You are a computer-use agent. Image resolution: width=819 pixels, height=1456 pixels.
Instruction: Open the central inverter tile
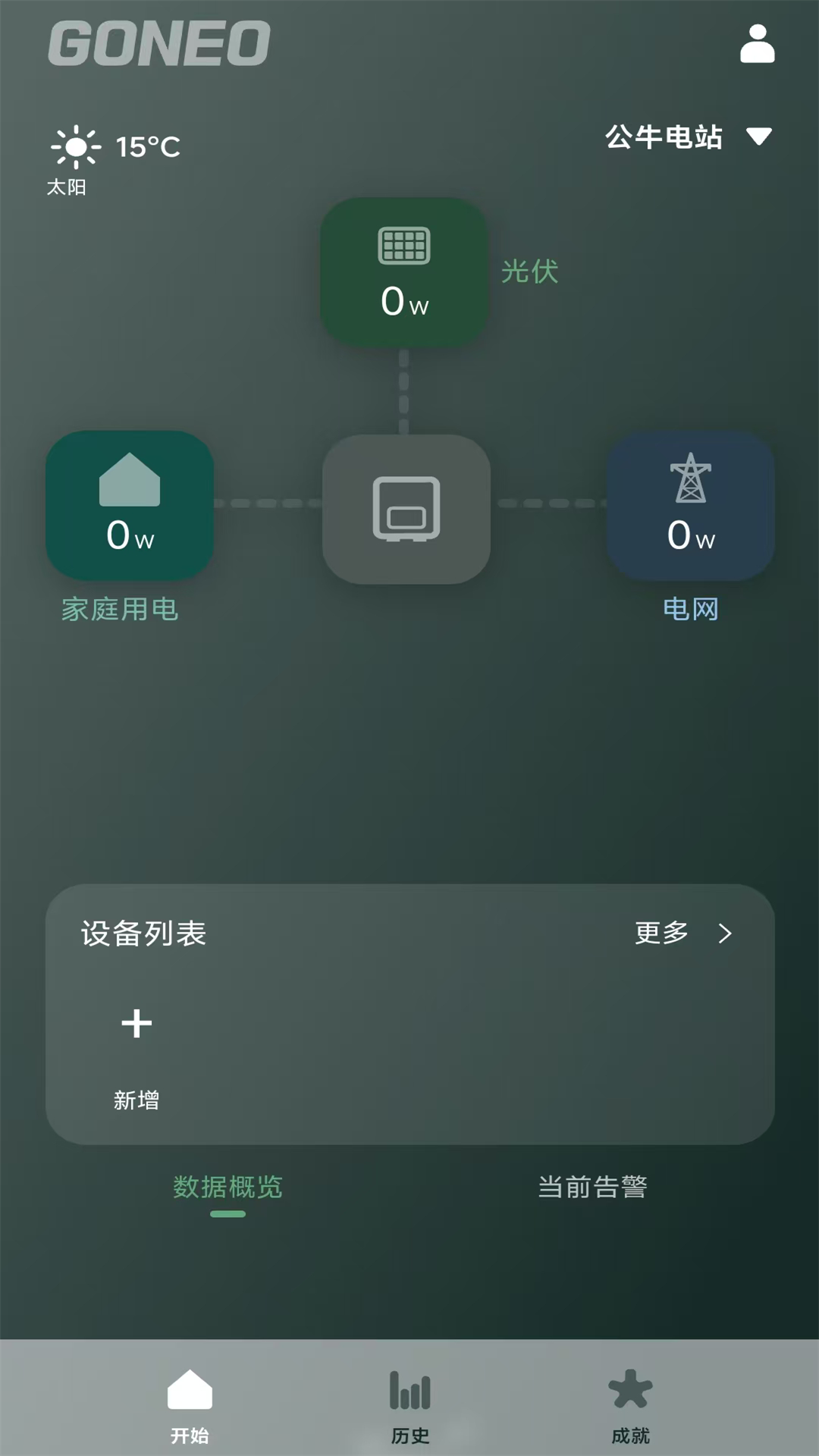(406, 509)
